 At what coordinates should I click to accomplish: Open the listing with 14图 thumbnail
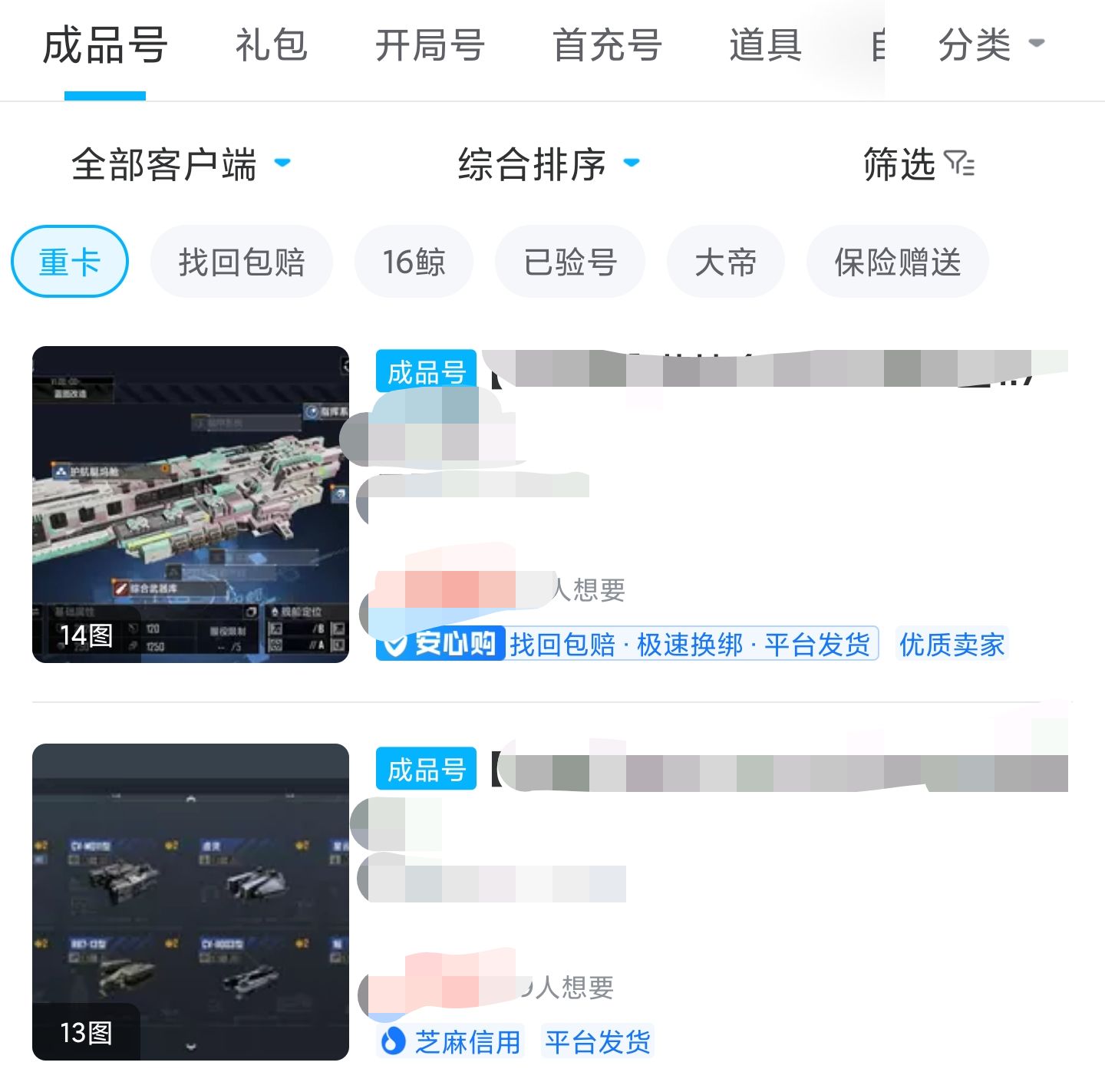190,504
